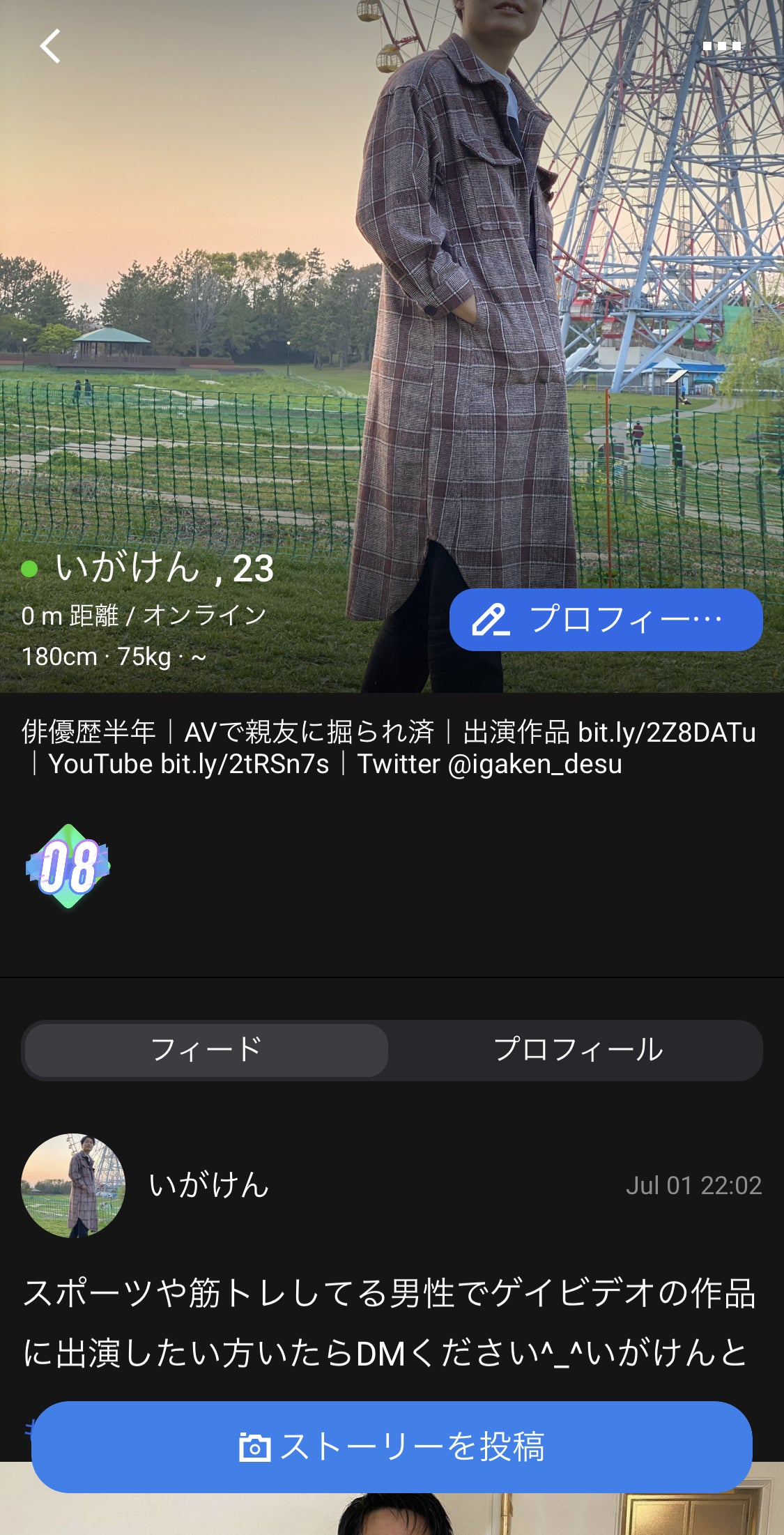Tap the blue edit profile button
This screenshot has height=1535, width=784.
pos(606,620)
